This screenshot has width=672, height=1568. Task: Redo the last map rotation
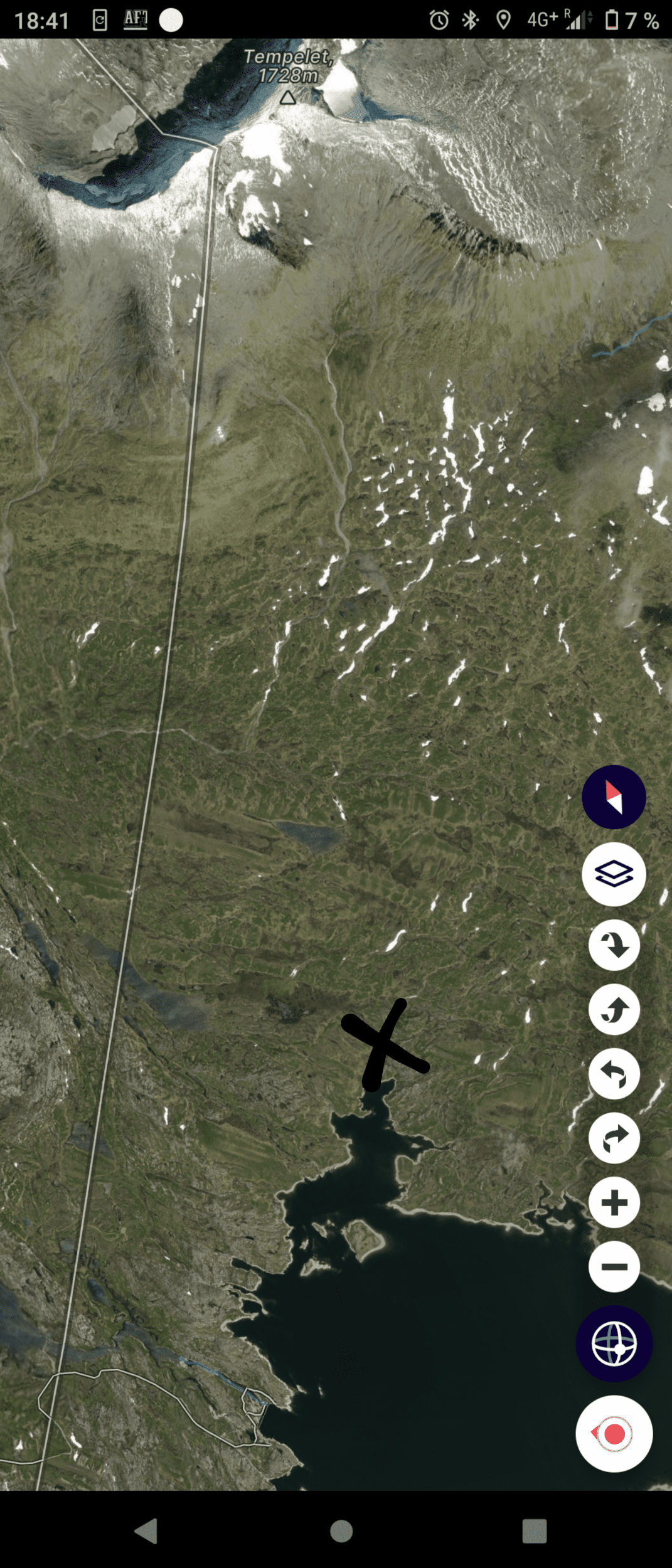coord(614,1137)
